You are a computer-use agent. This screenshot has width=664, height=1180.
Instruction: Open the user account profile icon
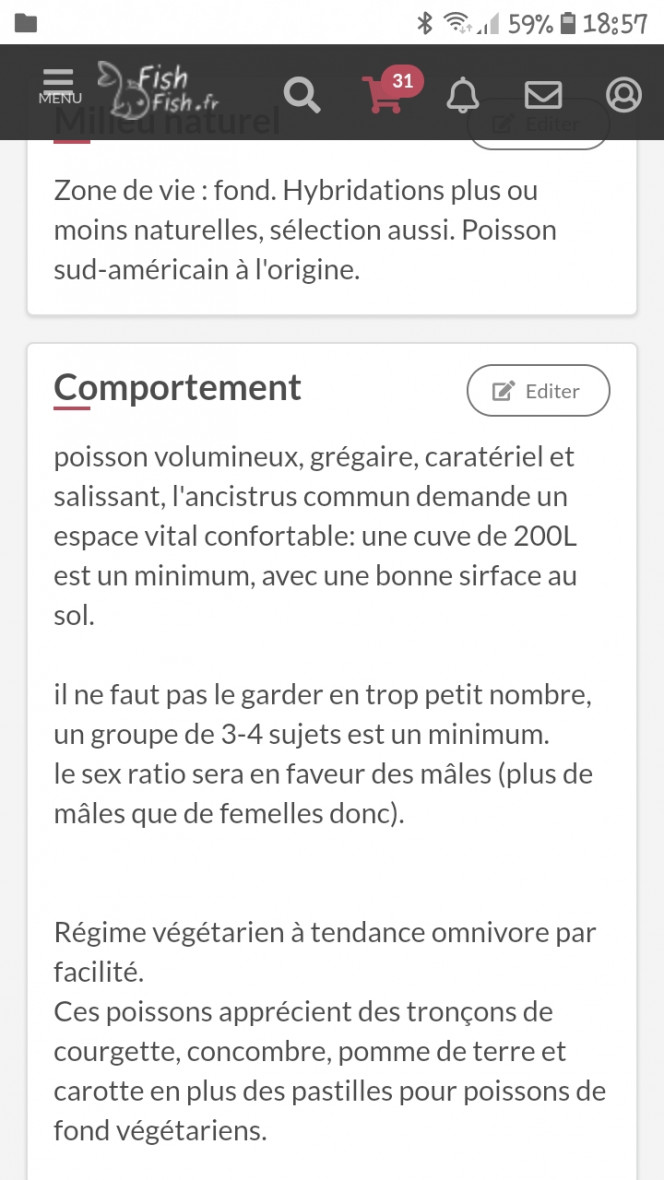[x=624, y=96]
